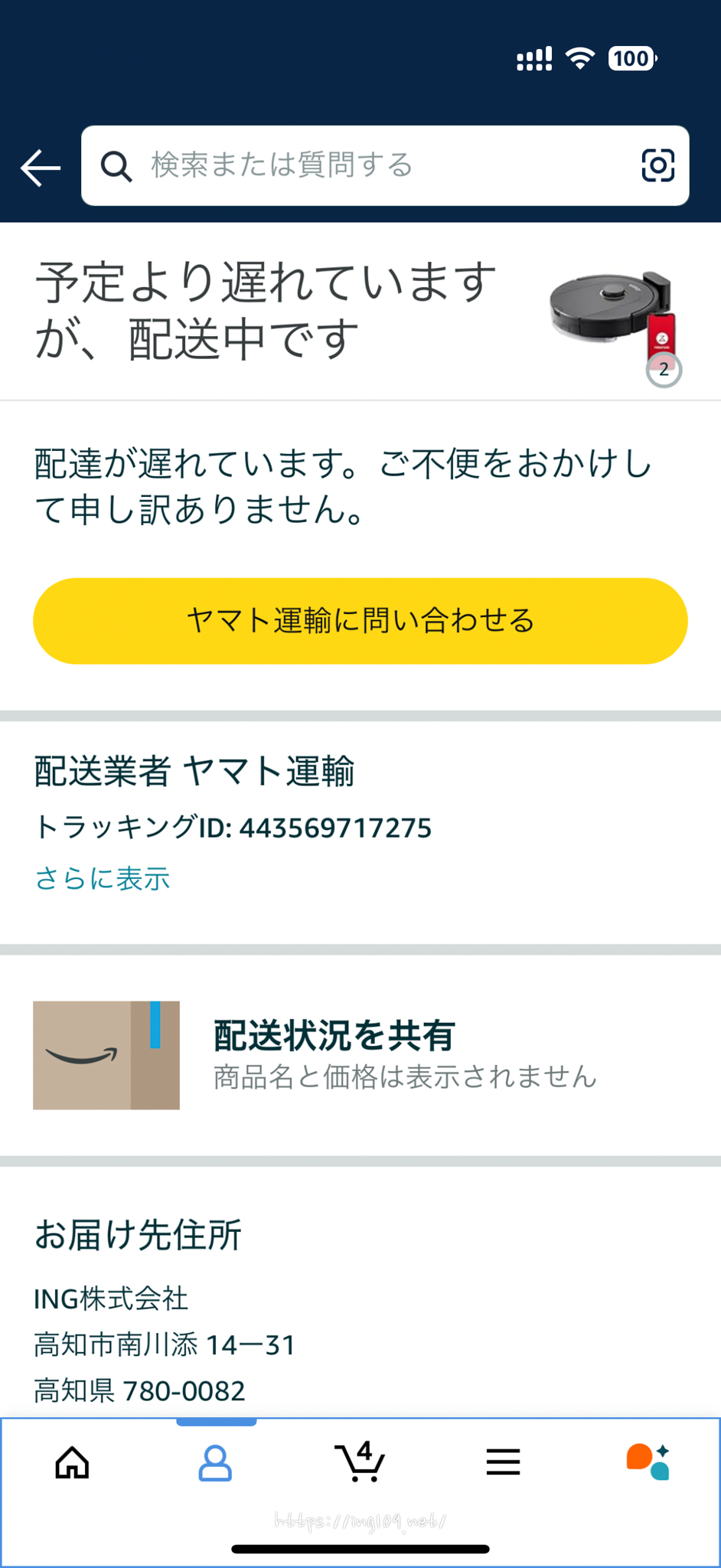Open the AI assistant tab
Image resolution: width=721 pixels, height=1568 pixels.
648,1462
